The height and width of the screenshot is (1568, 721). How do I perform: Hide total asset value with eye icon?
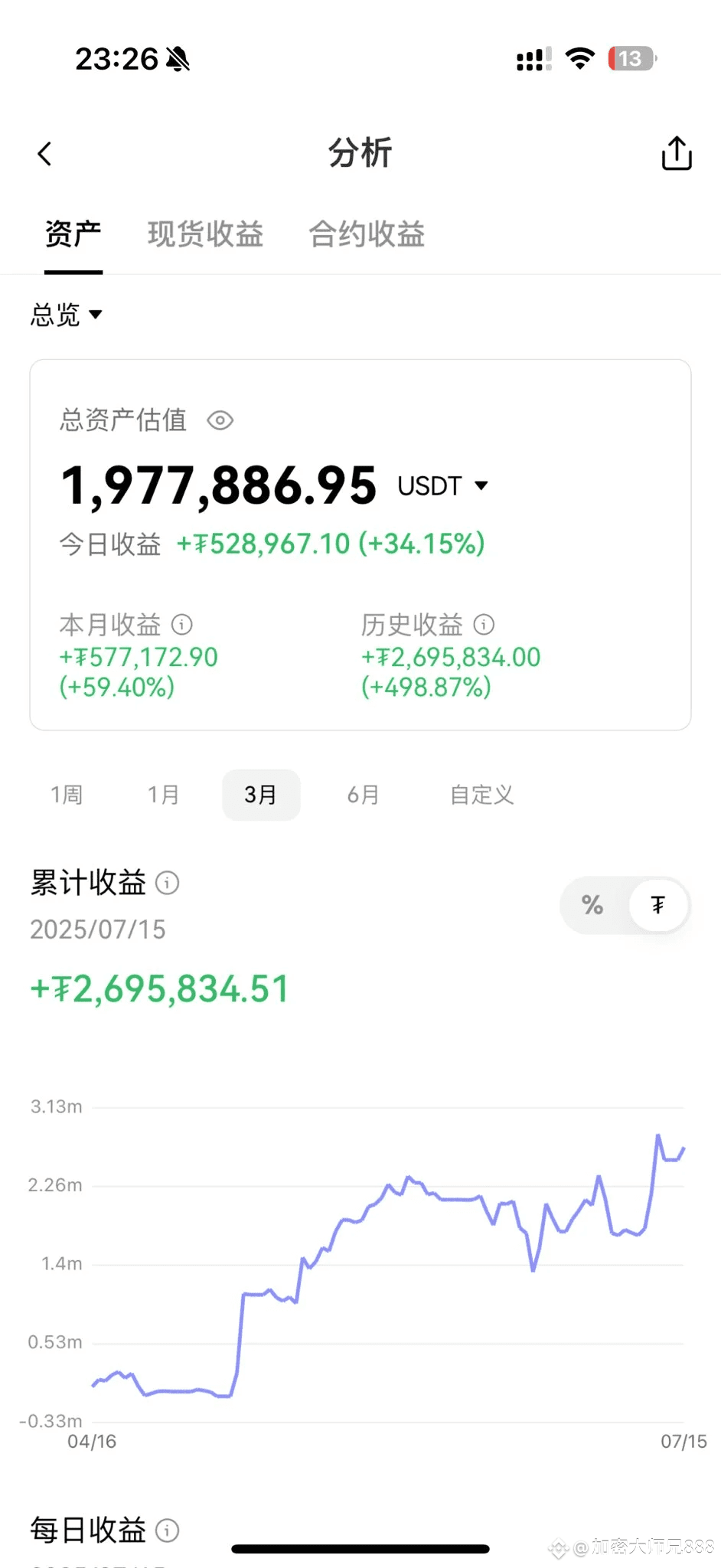pos(220,420)
